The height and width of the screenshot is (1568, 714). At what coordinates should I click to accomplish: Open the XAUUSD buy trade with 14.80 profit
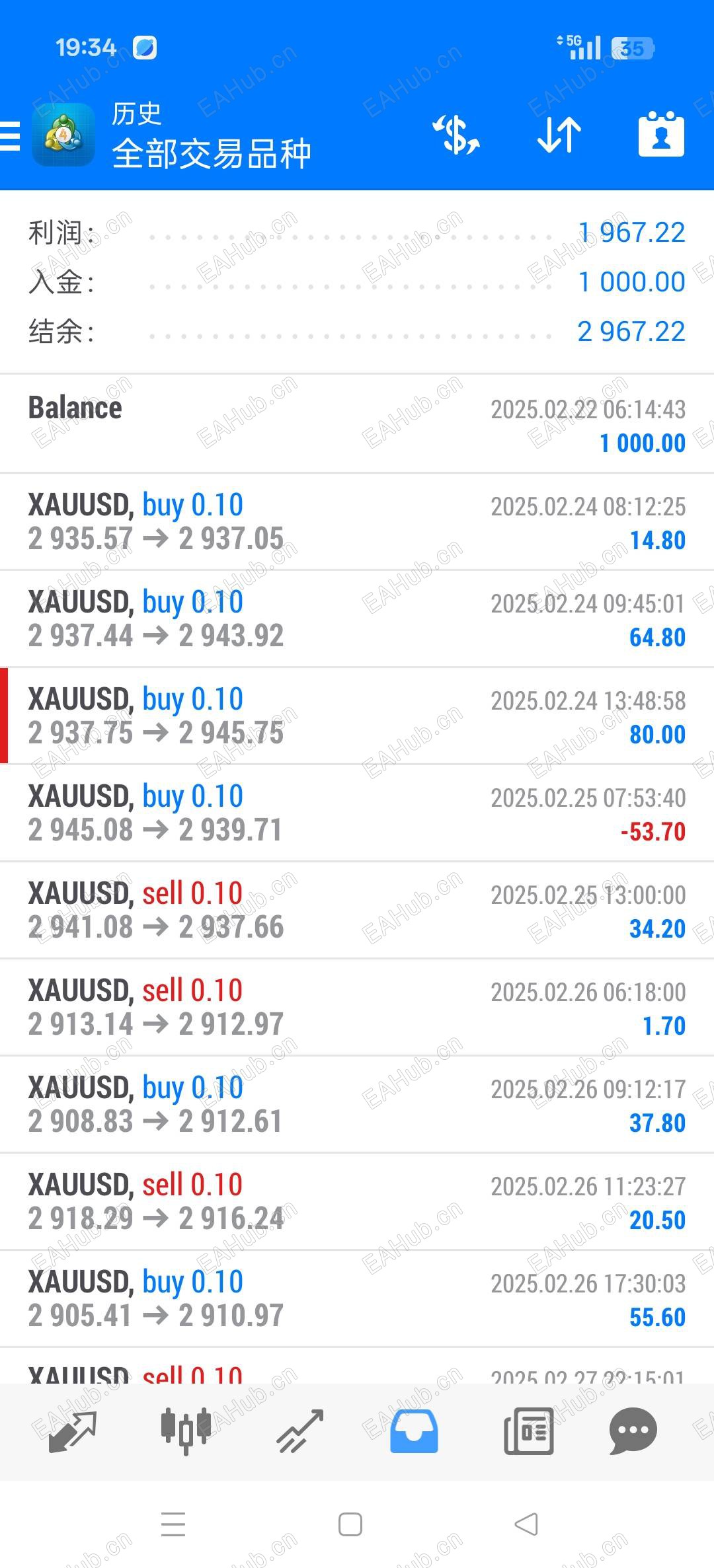pos(357,521)
